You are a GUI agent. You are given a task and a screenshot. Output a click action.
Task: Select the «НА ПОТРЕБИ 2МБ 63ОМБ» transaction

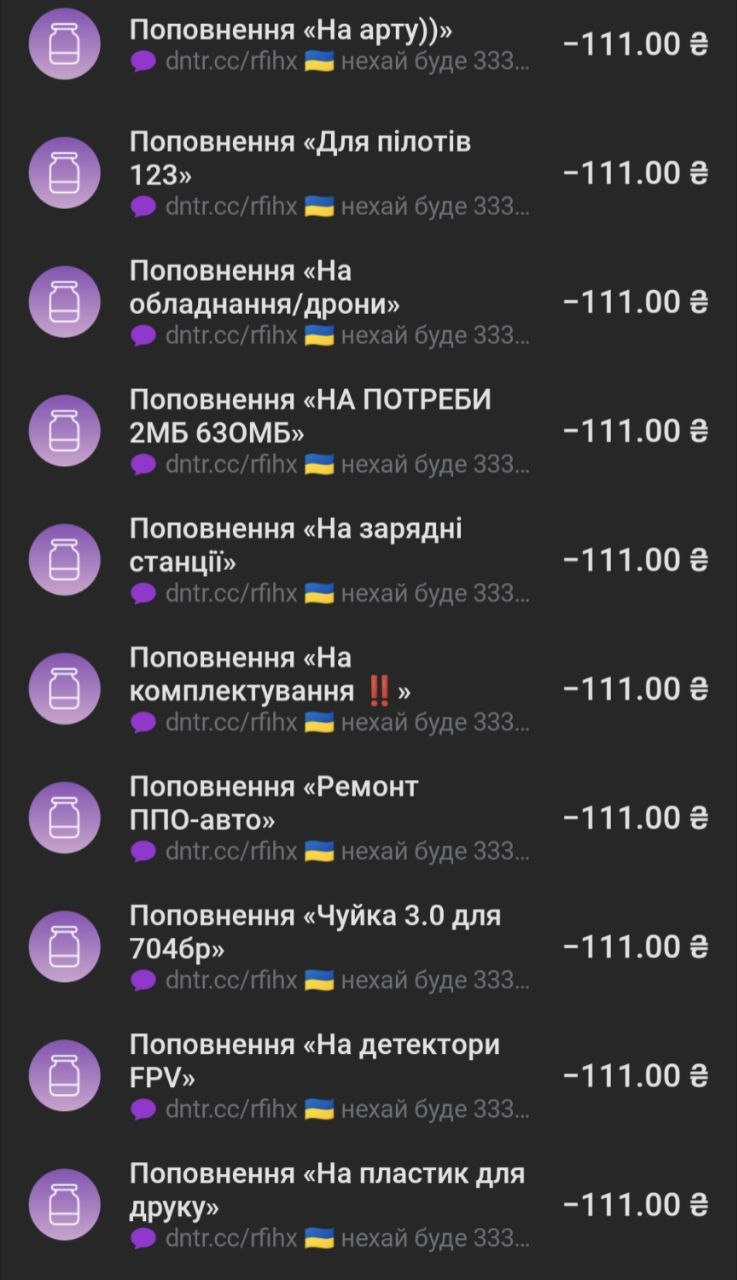tap(330, 431)
